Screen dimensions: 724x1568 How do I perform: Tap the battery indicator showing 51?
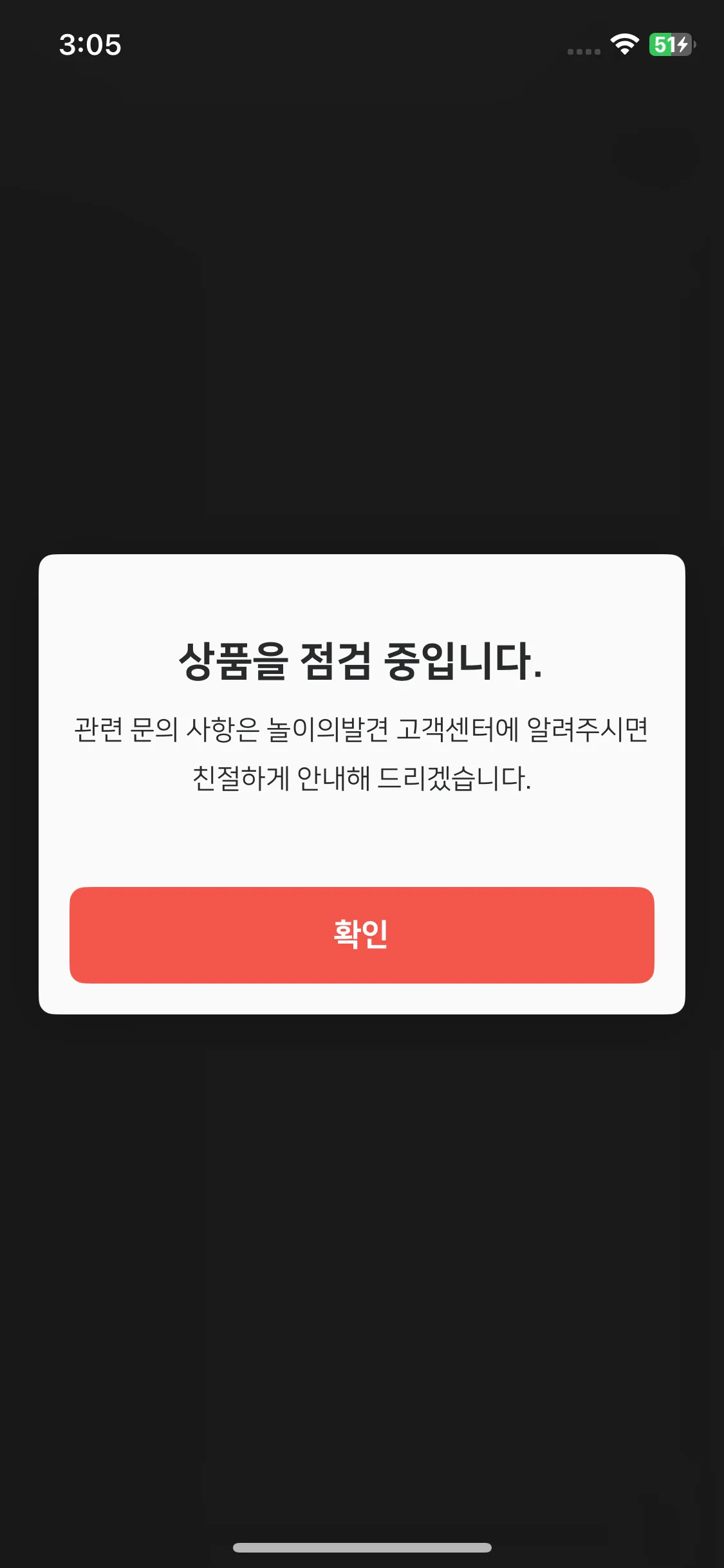click(x=669, y=46)
